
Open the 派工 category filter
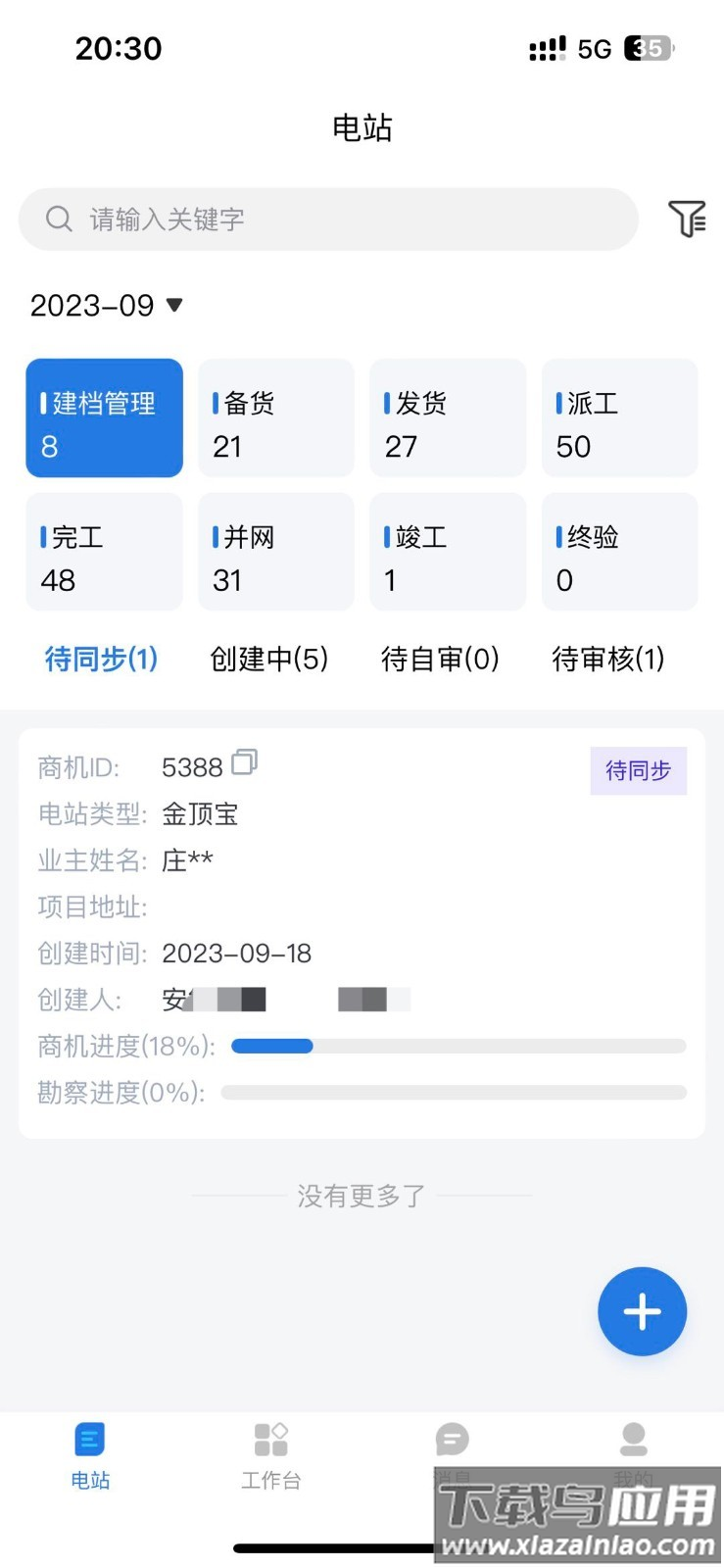[619, 418]
